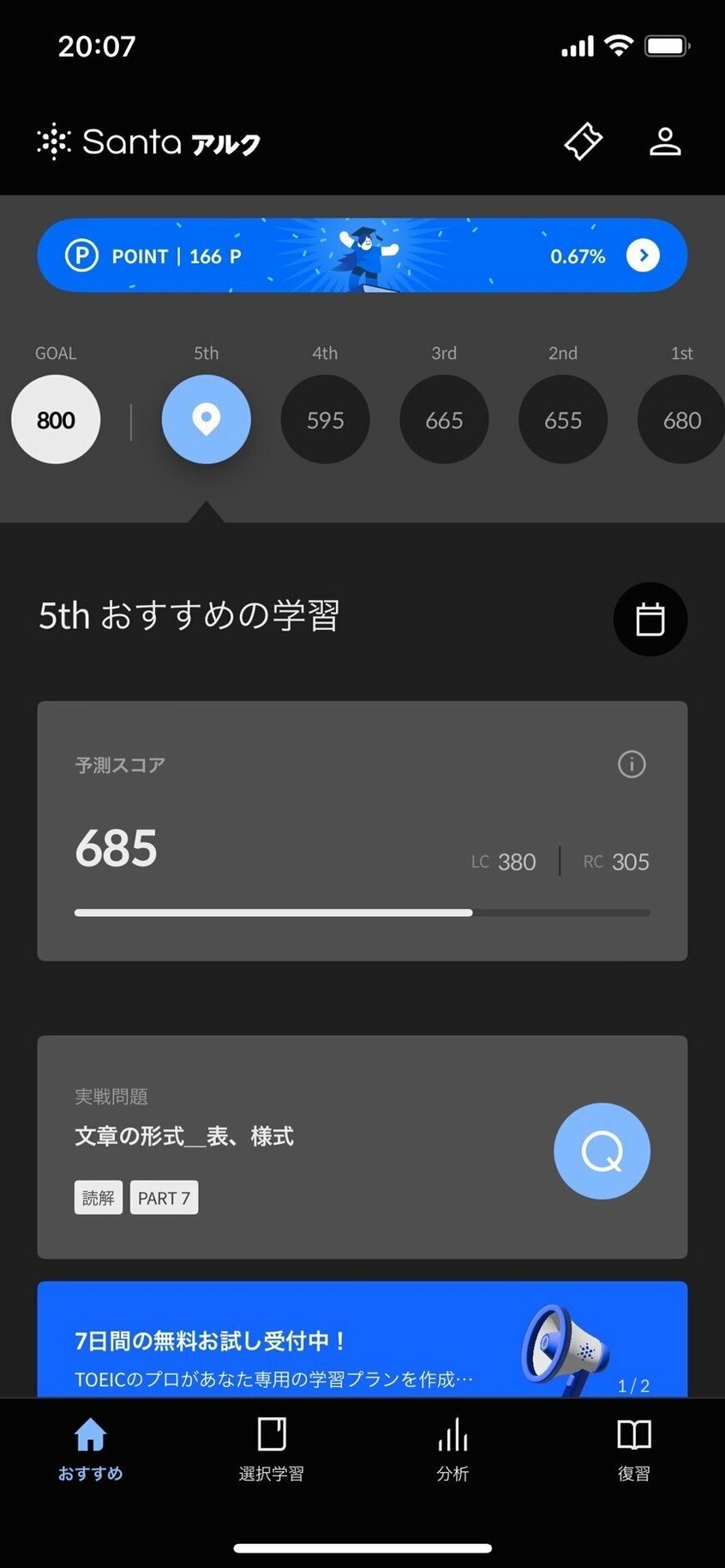Select the 1st session score 680

pos(681,420)
